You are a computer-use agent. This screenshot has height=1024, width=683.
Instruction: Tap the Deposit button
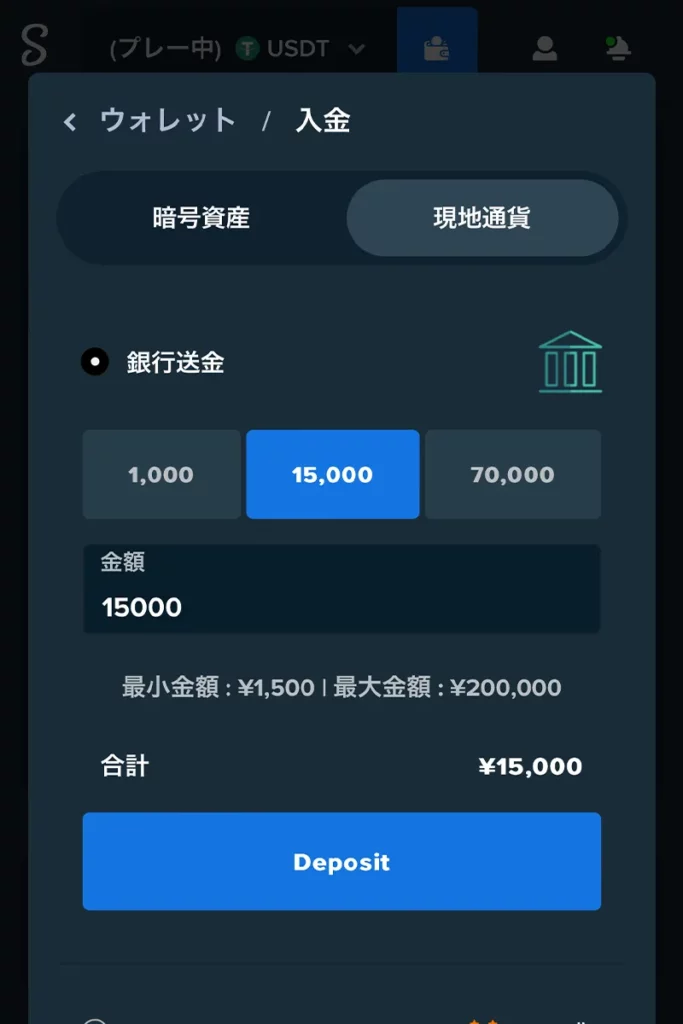pos(341,862)
